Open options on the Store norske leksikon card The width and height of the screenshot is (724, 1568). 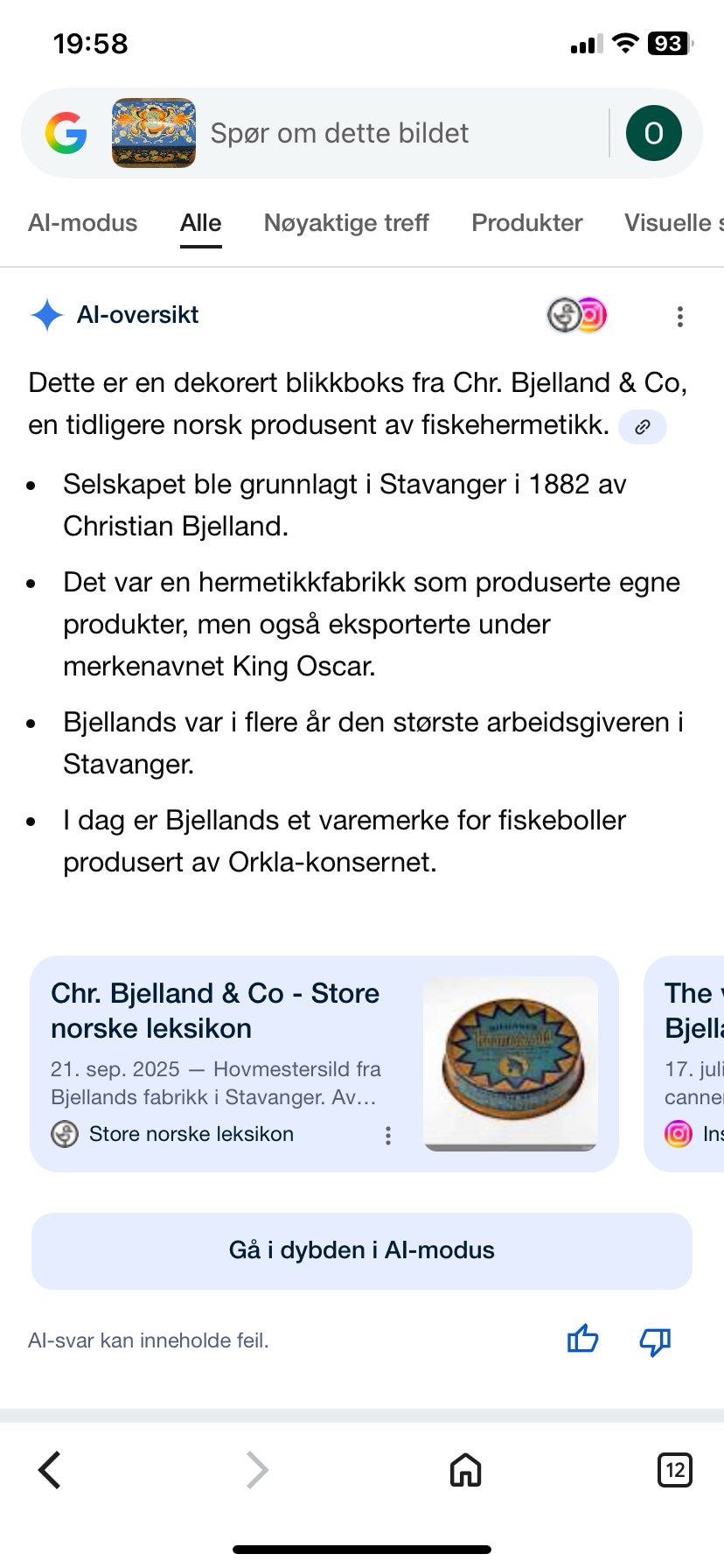pyautogui.click(x=388, y=1135)
